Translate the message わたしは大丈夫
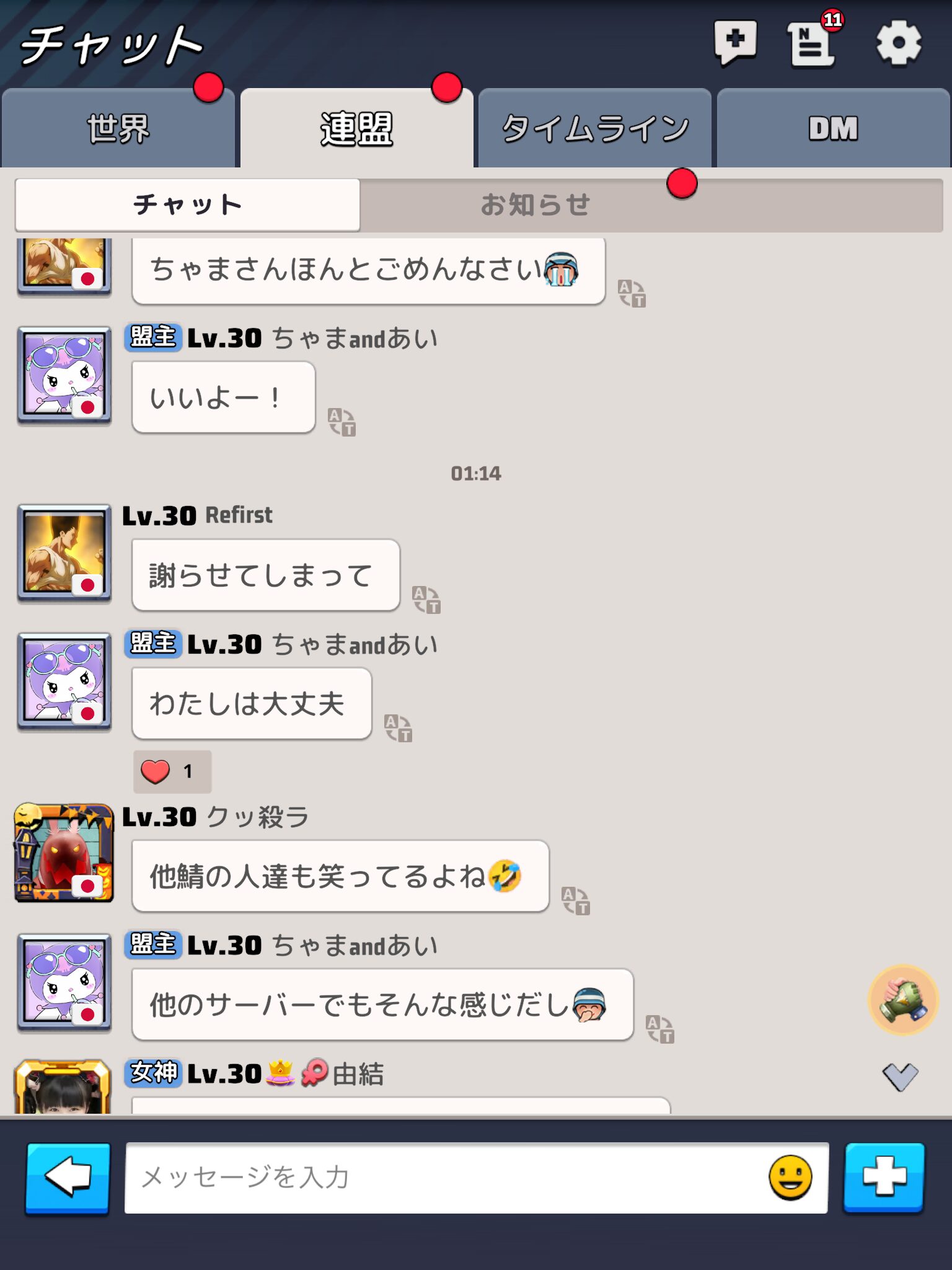Viewport: 952px width, 1270px height. pos(398,728)
